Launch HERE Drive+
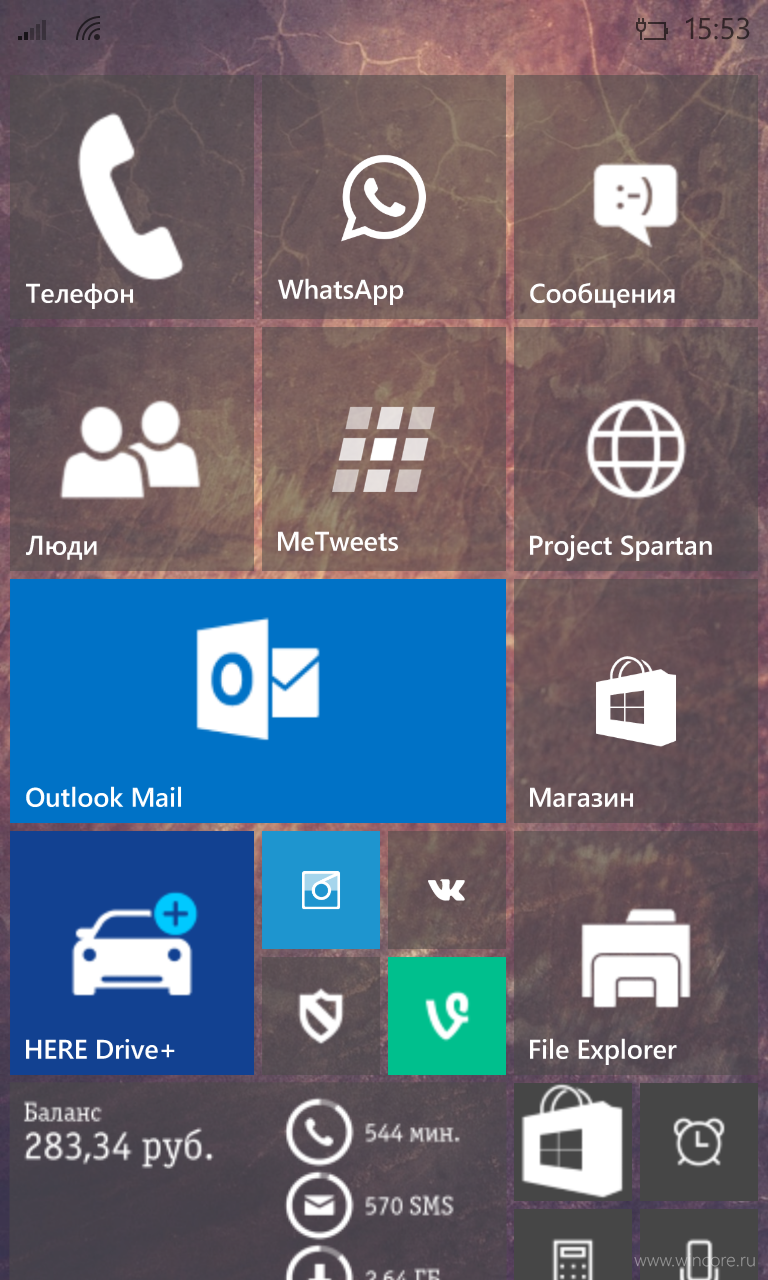The height and width of the screenshot is (1280, 768). pos(132,953)
